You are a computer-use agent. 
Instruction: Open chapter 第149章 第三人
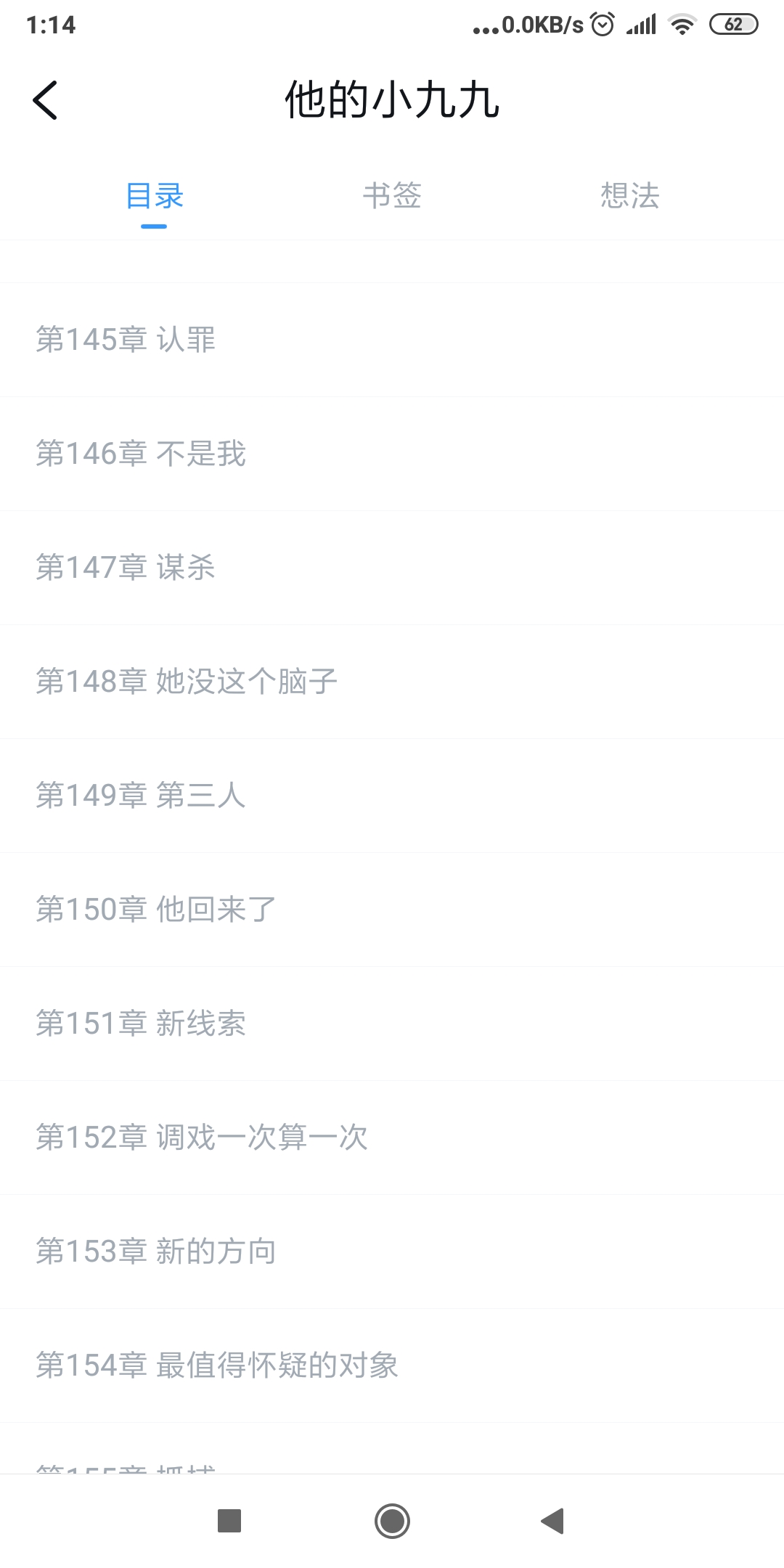pyautogui.click(x=142, y=796)
